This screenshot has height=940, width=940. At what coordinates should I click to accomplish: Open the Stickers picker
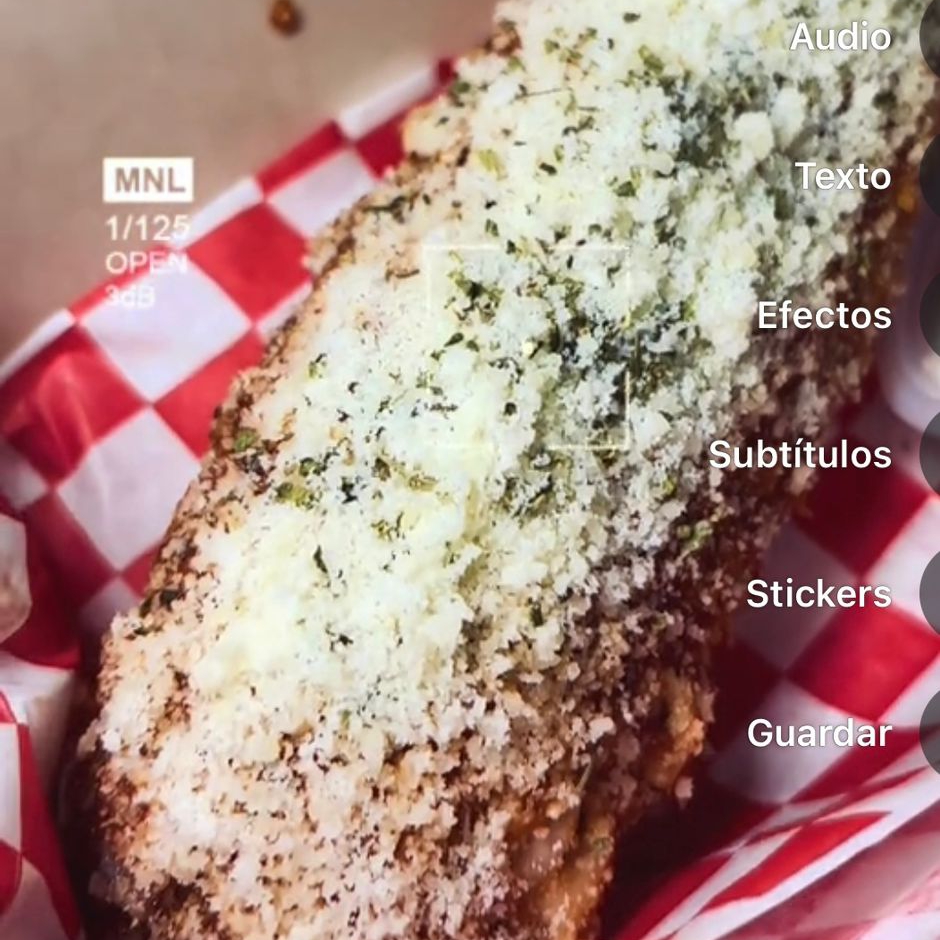pos(820,593)
